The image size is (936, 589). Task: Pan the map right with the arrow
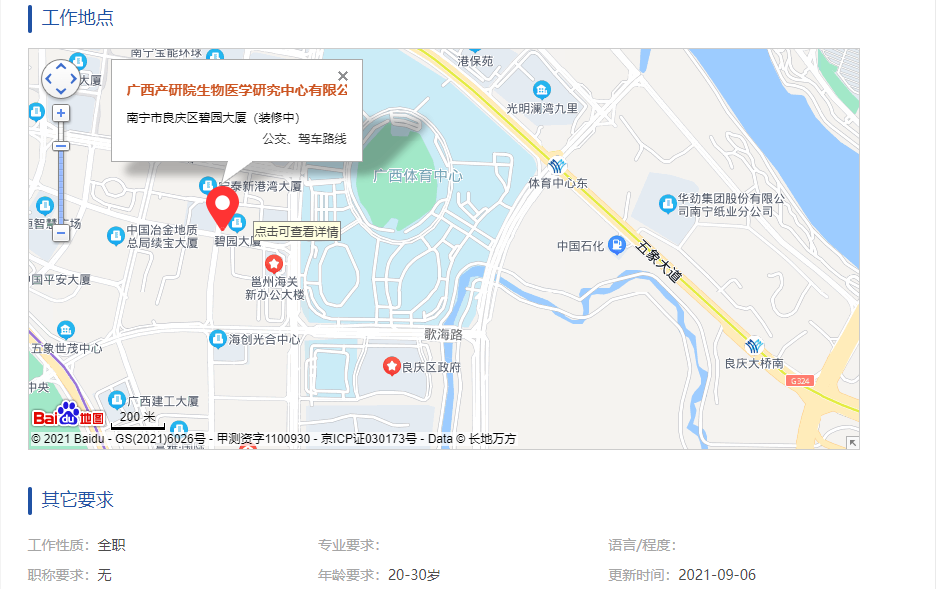tap(74, 78)
